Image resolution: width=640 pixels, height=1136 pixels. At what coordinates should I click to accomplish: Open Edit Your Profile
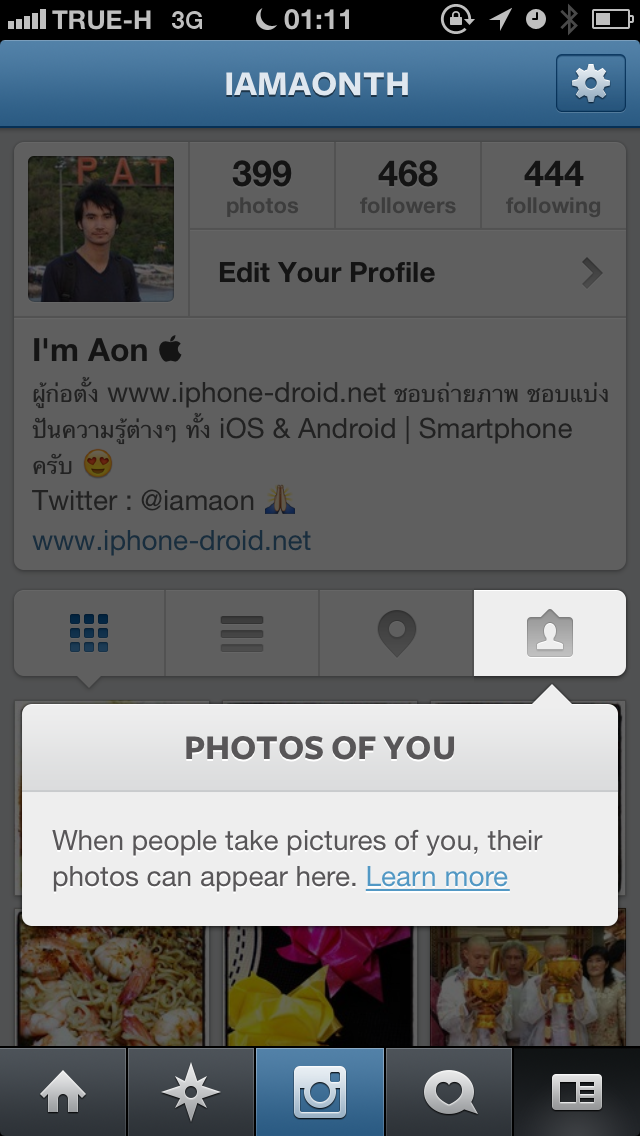408,273
